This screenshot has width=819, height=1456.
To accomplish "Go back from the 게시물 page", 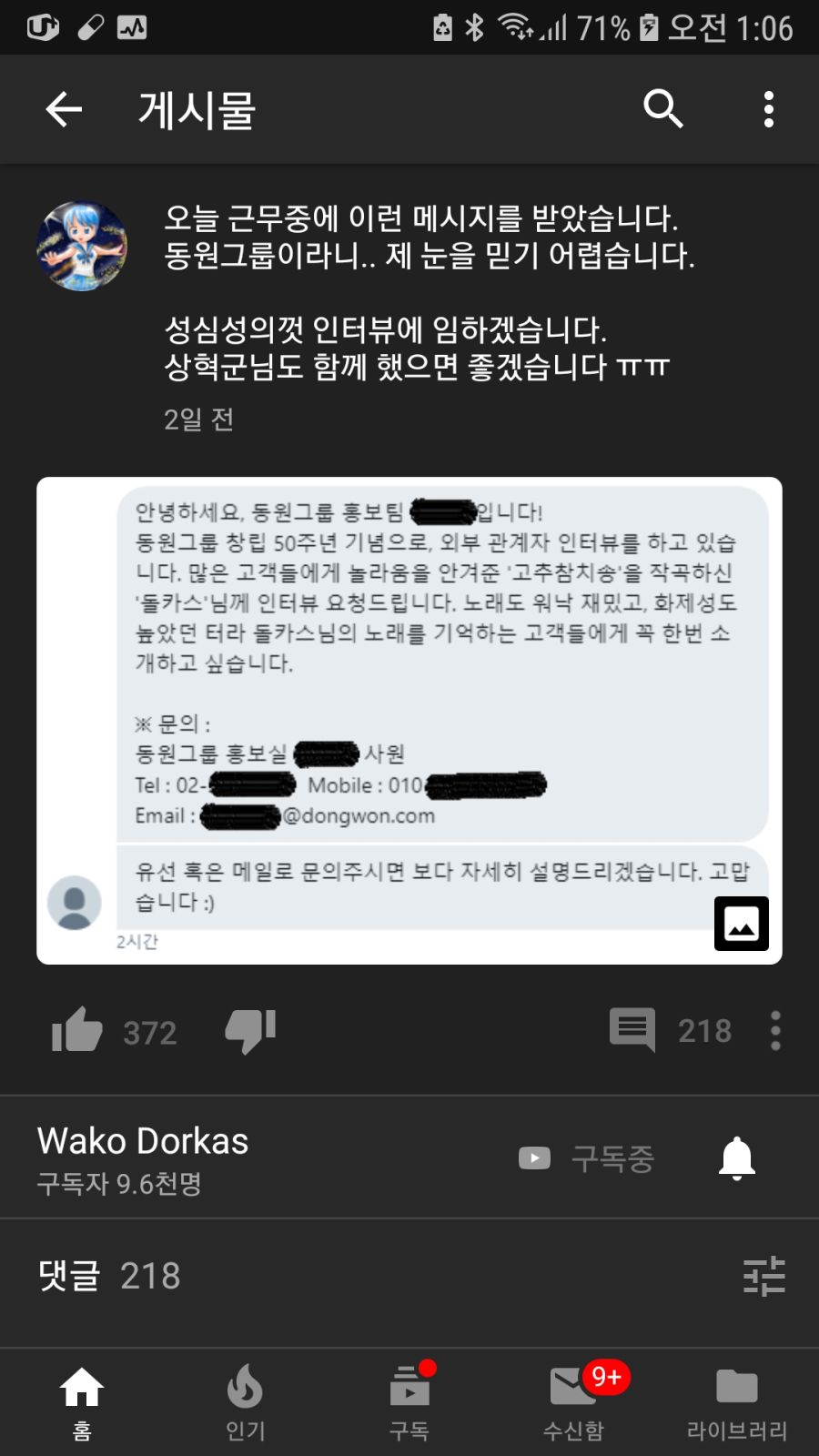I will (x=64, y=109).
